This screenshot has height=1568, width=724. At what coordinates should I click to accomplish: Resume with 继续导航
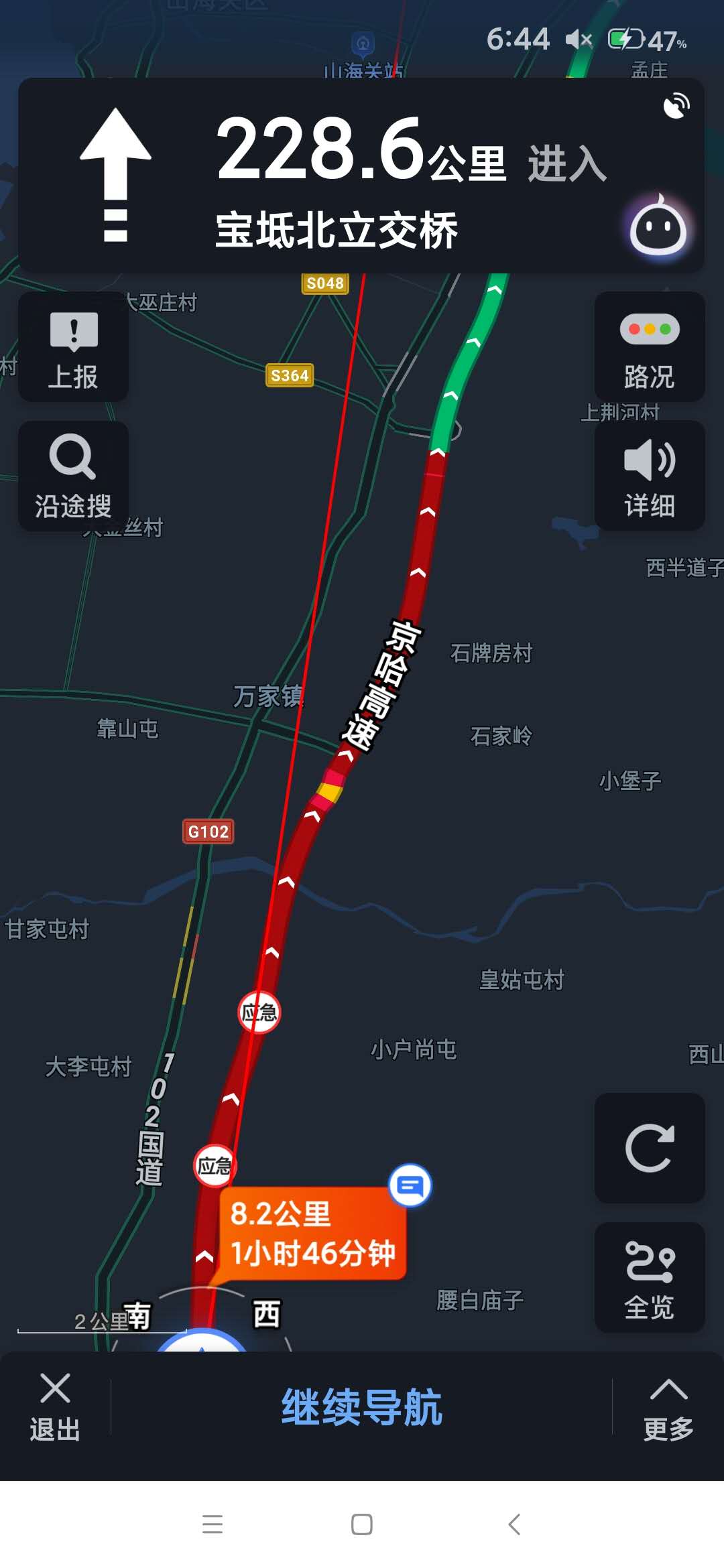pos(361,1407)
